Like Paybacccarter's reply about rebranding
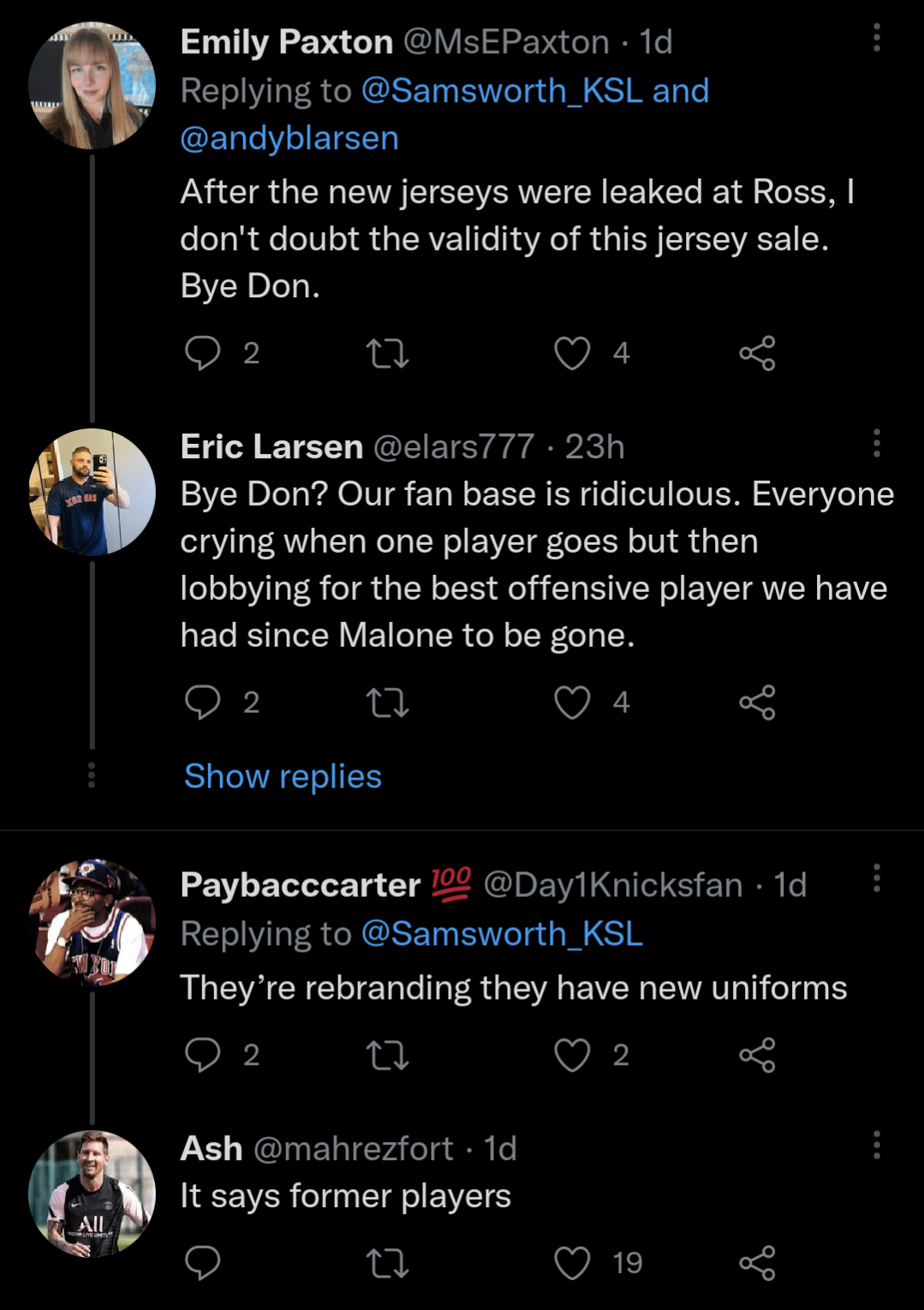Viewport: 924px width, 1310px height. click(572, 1055)
